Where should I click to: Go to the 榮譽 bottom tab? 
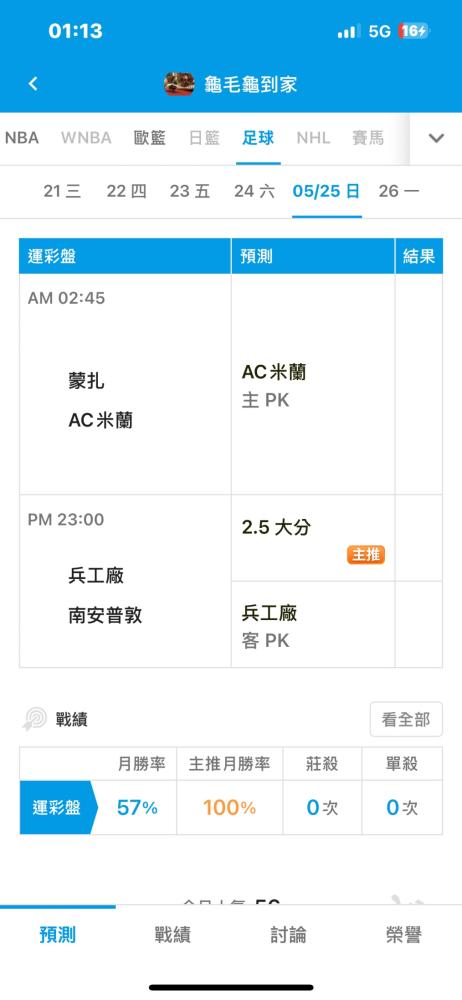click(x=404, y=935)
